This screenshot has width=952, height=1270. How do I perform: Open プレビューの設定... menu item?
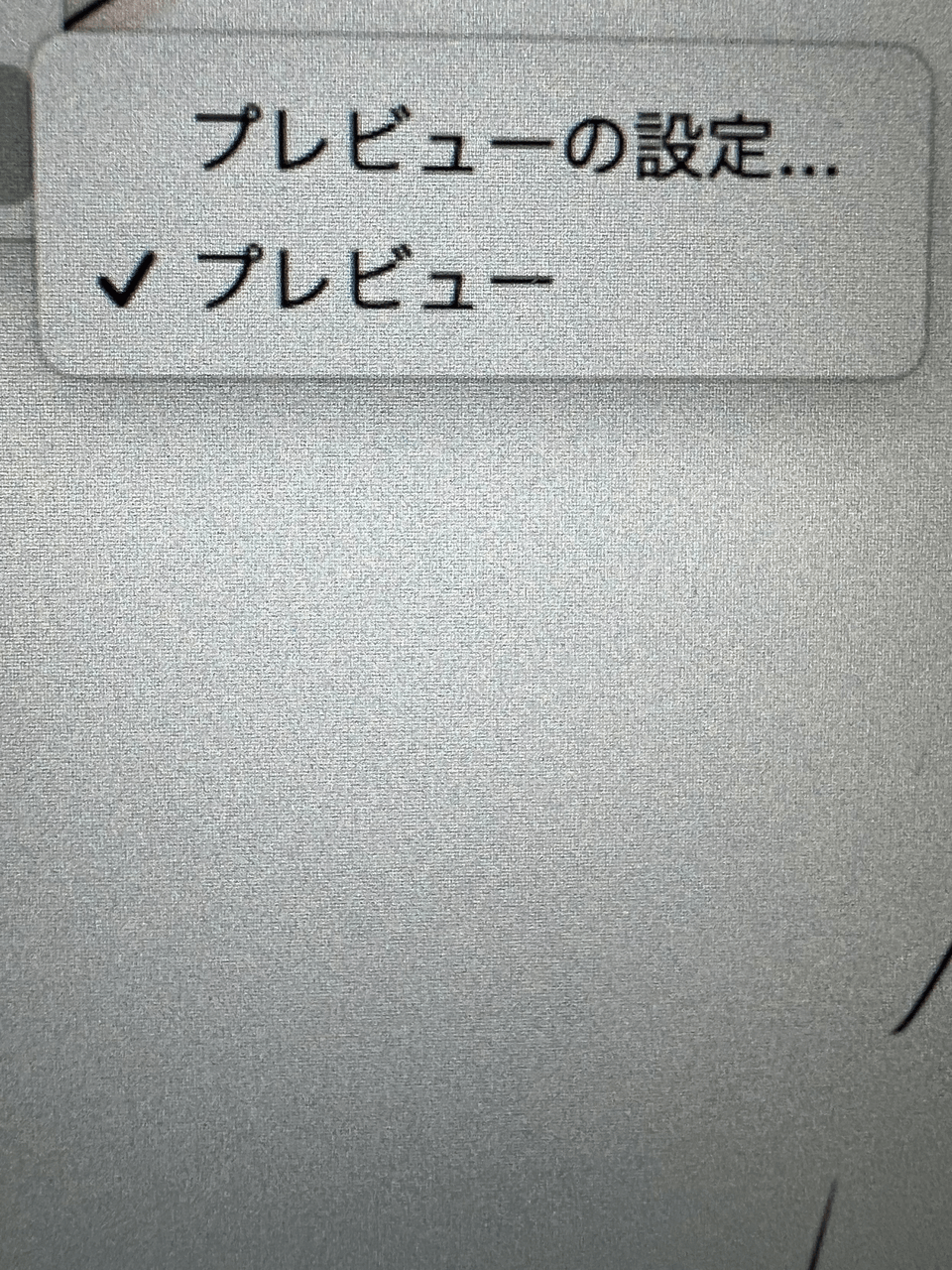pos(516,146)
